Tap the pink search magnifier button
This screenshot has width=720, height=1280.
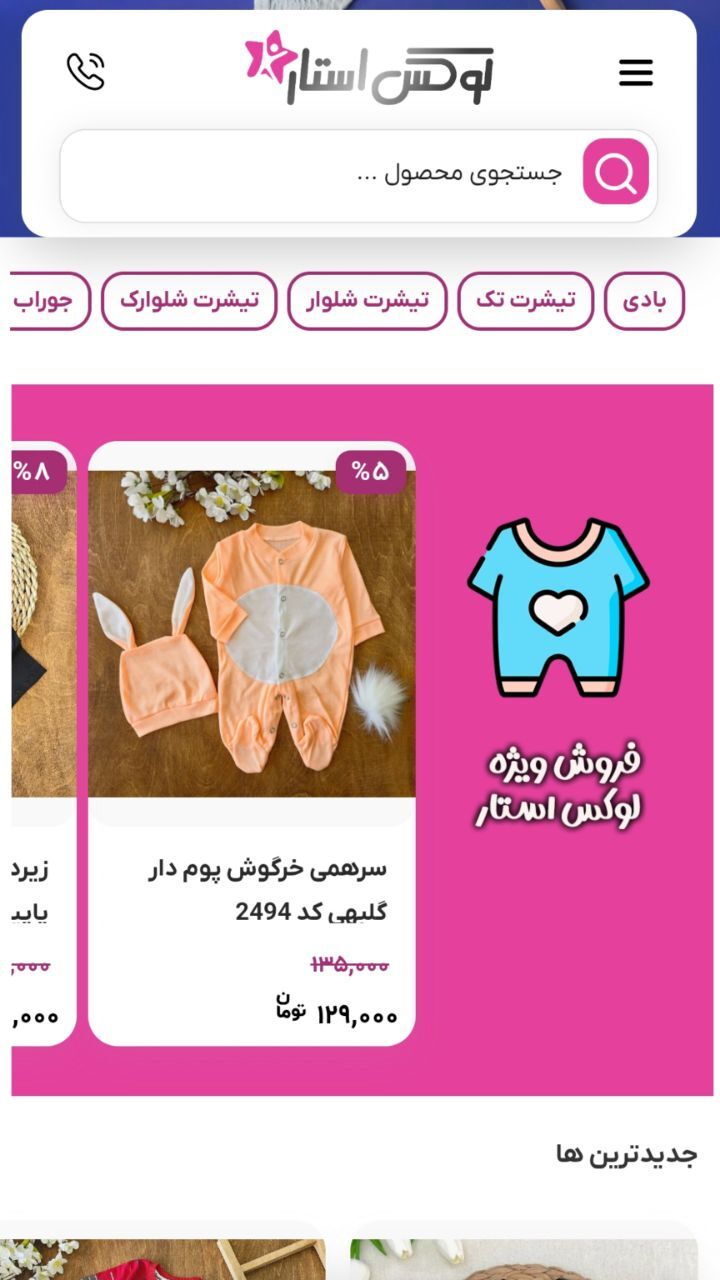(615, 172)
